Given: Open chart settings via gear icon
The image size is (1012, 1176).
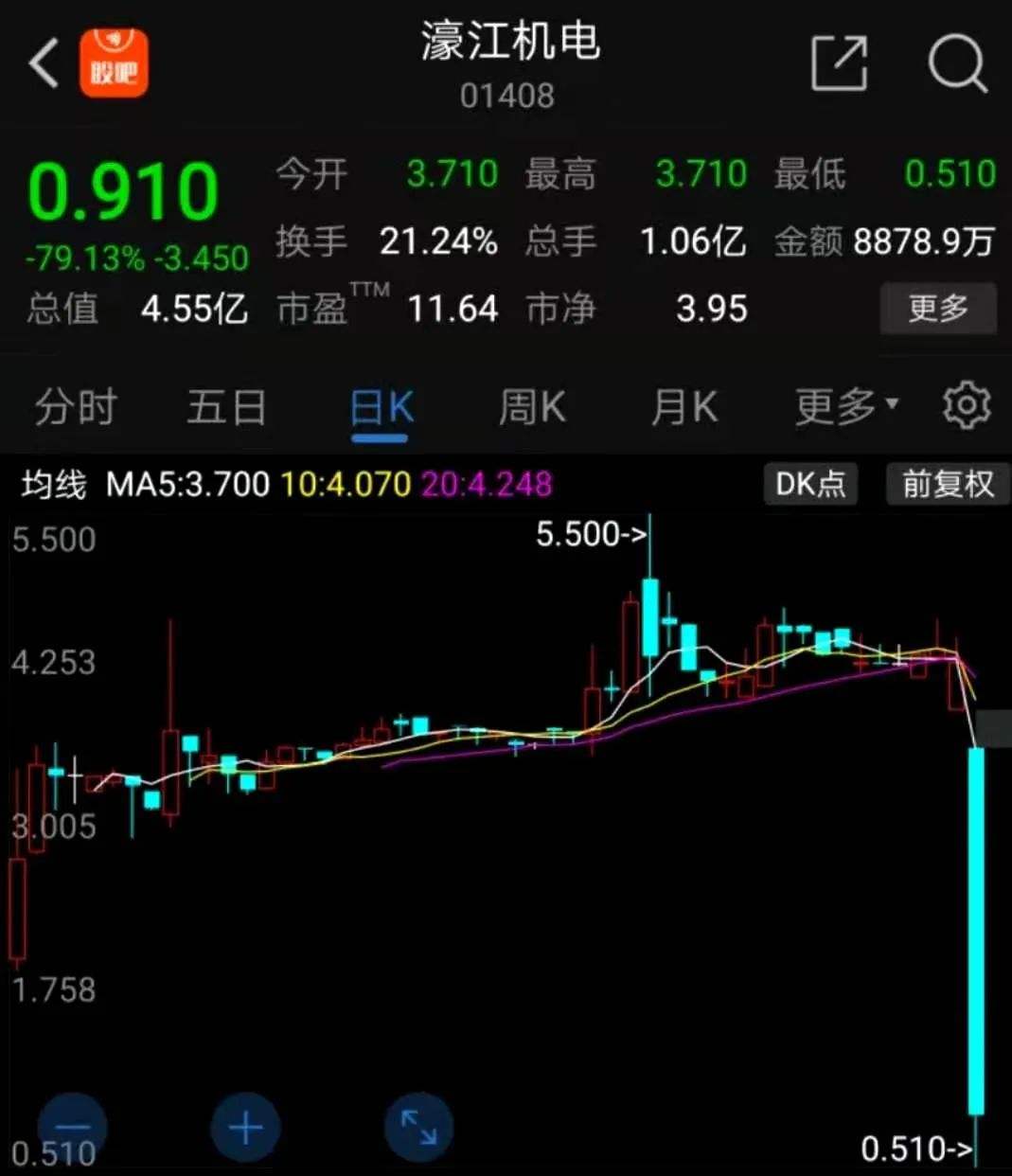Looking at the screenshot, I should [965, 405].
